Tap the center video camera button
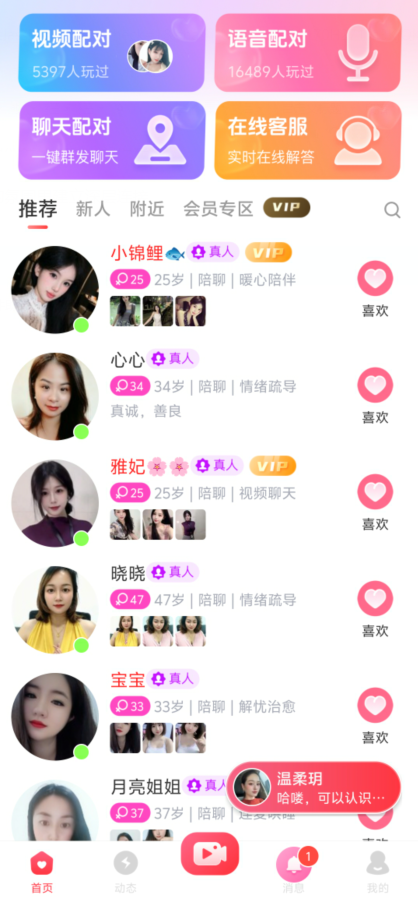Viewport: 418px width, 897px height. coord(209,854)
